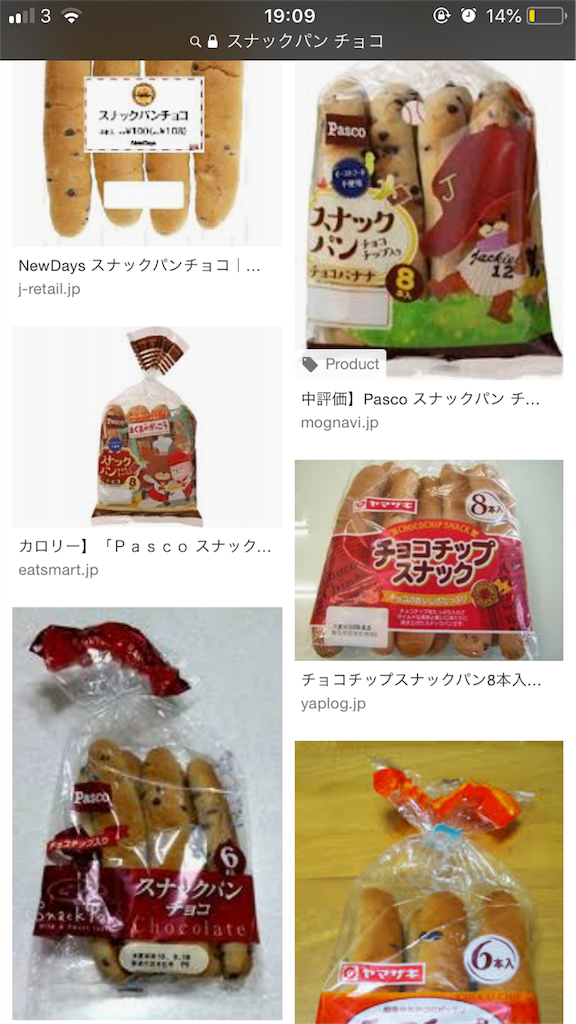Open the NewDays スナックパンチョコ image result
Screen dimensions: 576x1024
[x=147, y=153]
